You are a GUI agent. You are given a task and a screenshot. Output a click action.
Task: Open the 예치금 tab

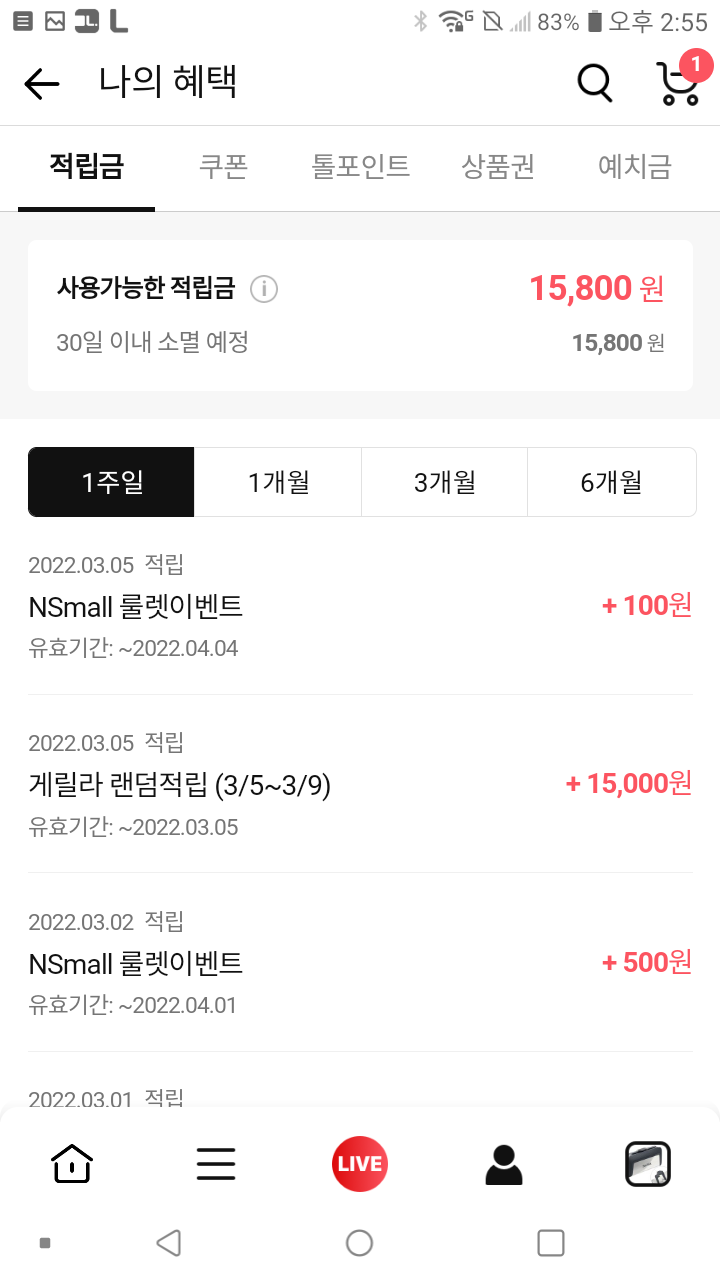(x=634, y=166)
